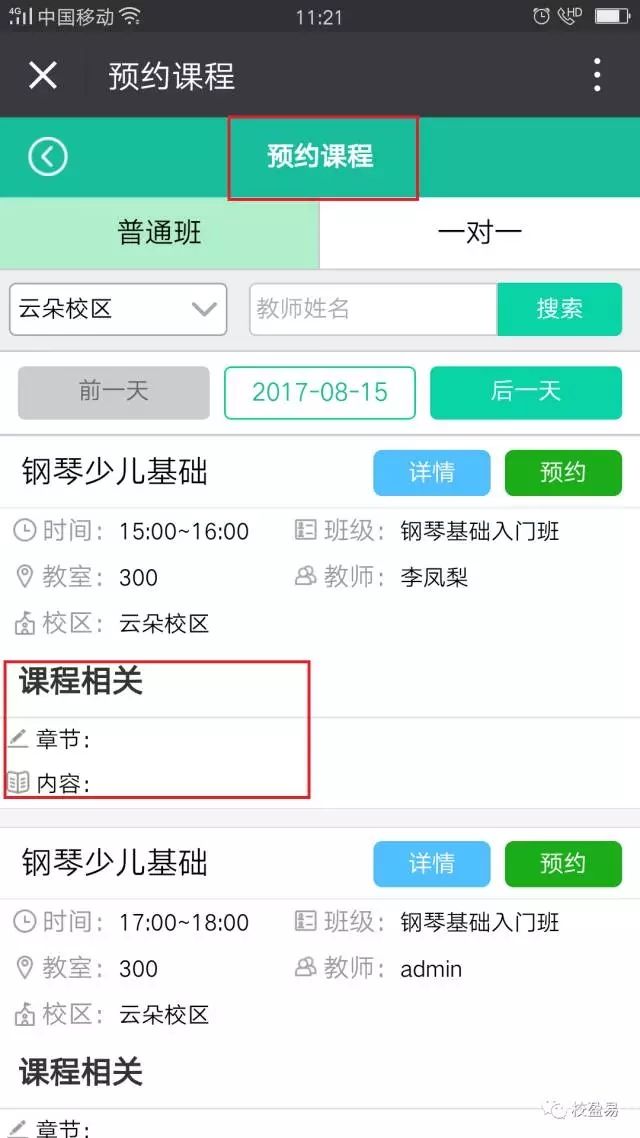Switch to the 一对一 tab

point(480,233)
